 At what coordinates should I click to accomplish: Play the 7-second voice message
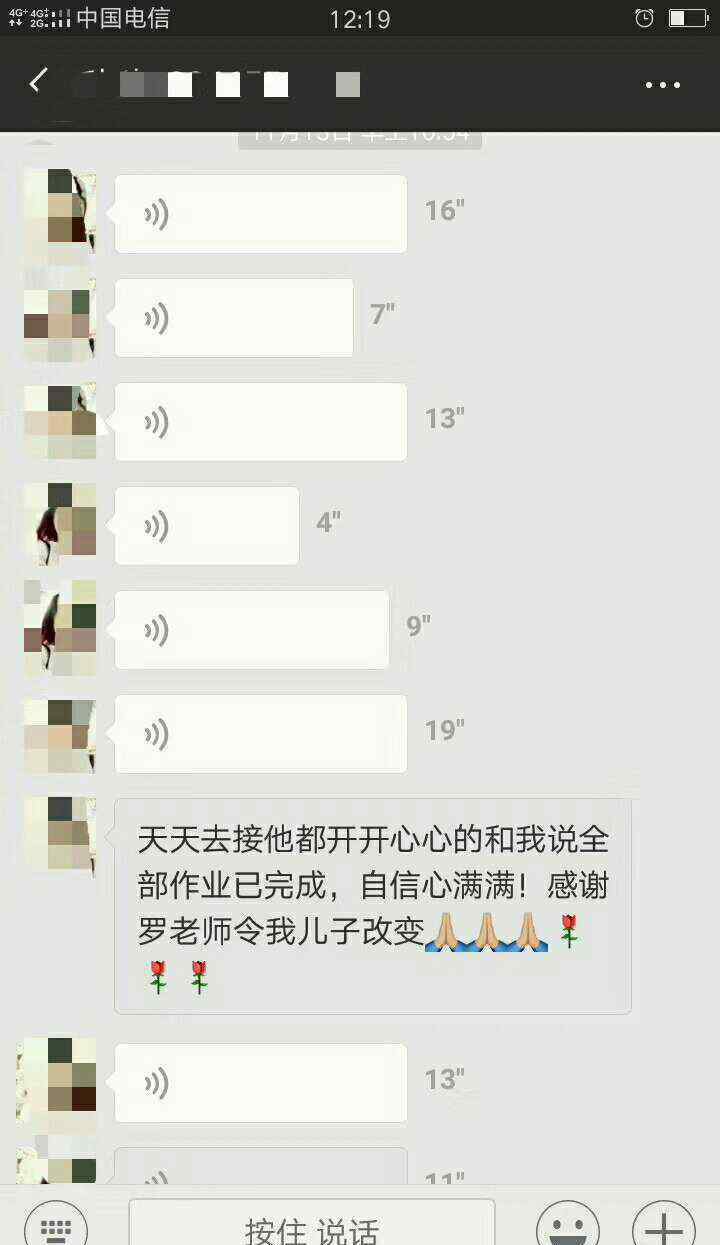[234, 318]
